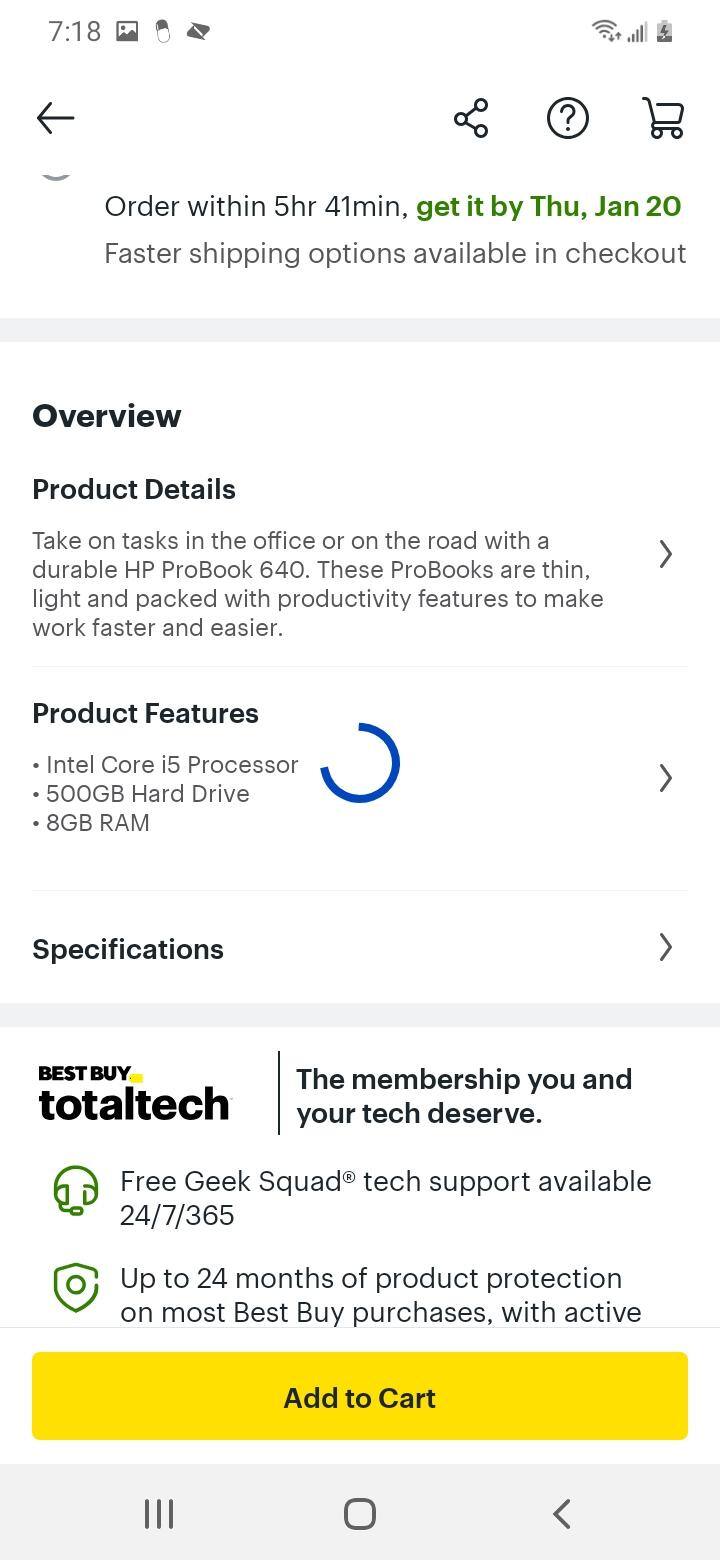Tap the green delivery date link
This screenshot has width=720, height=1560.
(548, 206)
